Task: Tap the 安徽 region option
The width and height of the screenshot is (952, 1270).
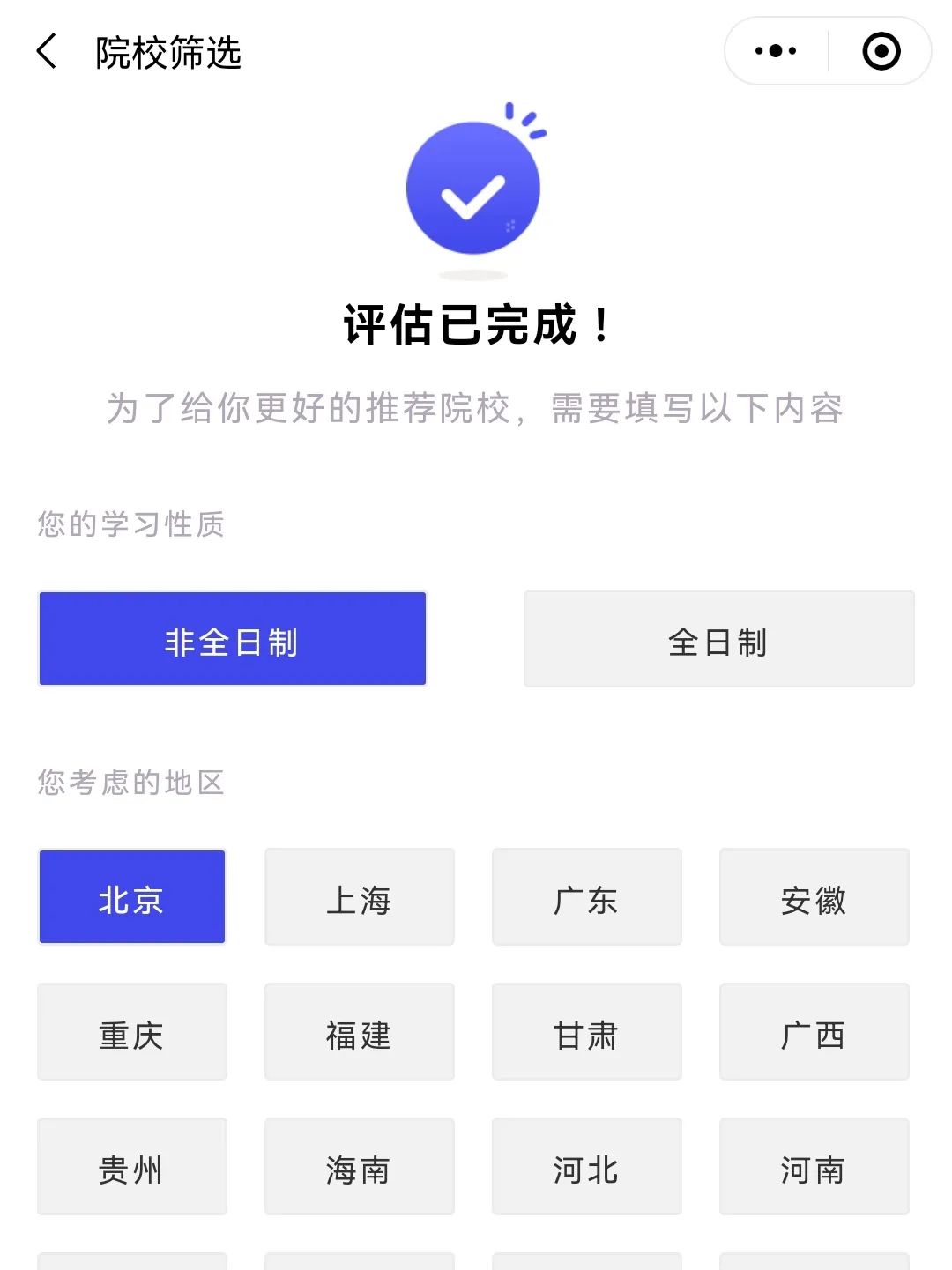Action: 814,897
